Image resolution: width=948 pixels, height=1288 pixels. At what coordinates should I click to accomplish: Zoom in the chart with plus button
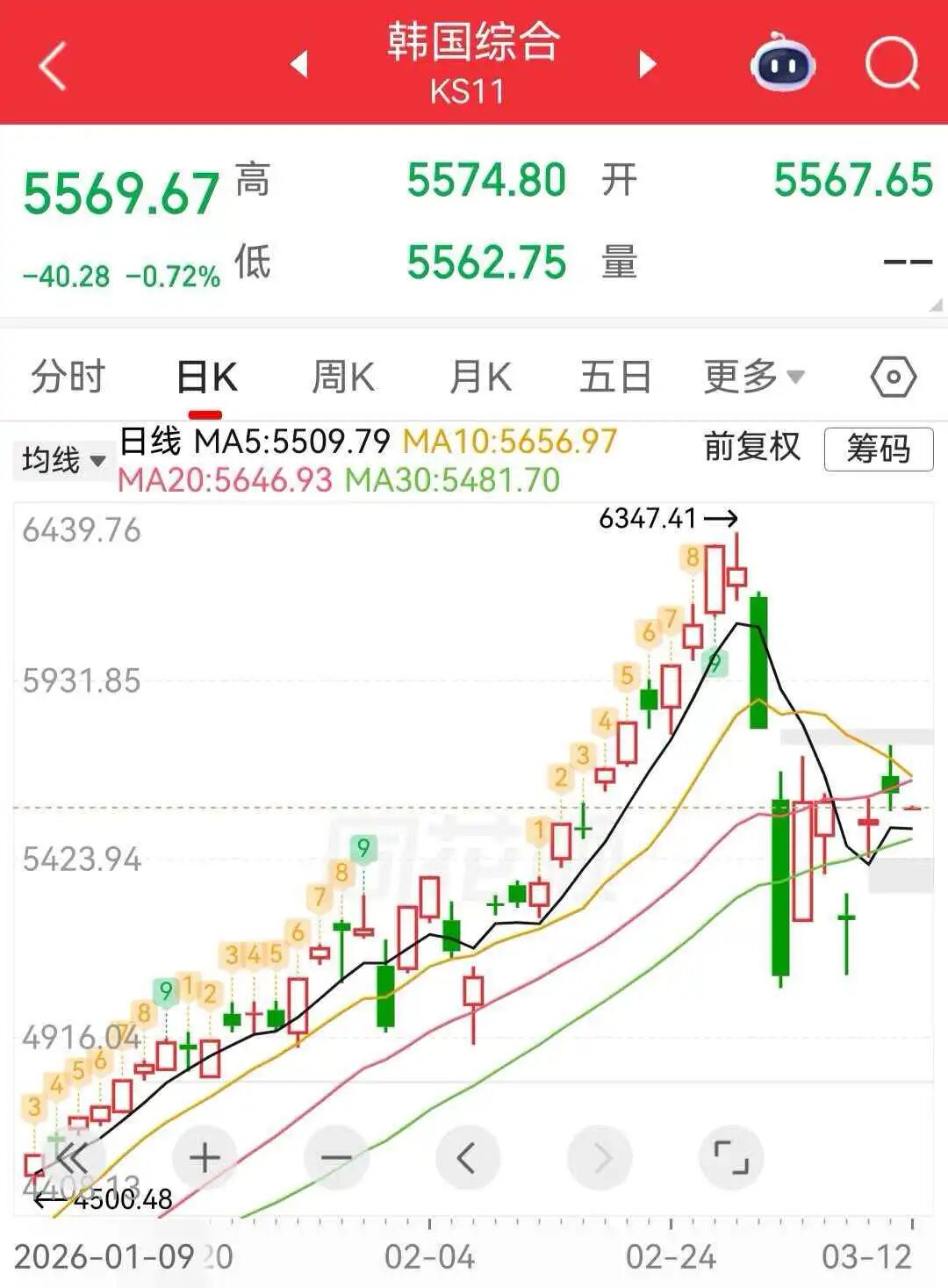(x=205, y=1158)
